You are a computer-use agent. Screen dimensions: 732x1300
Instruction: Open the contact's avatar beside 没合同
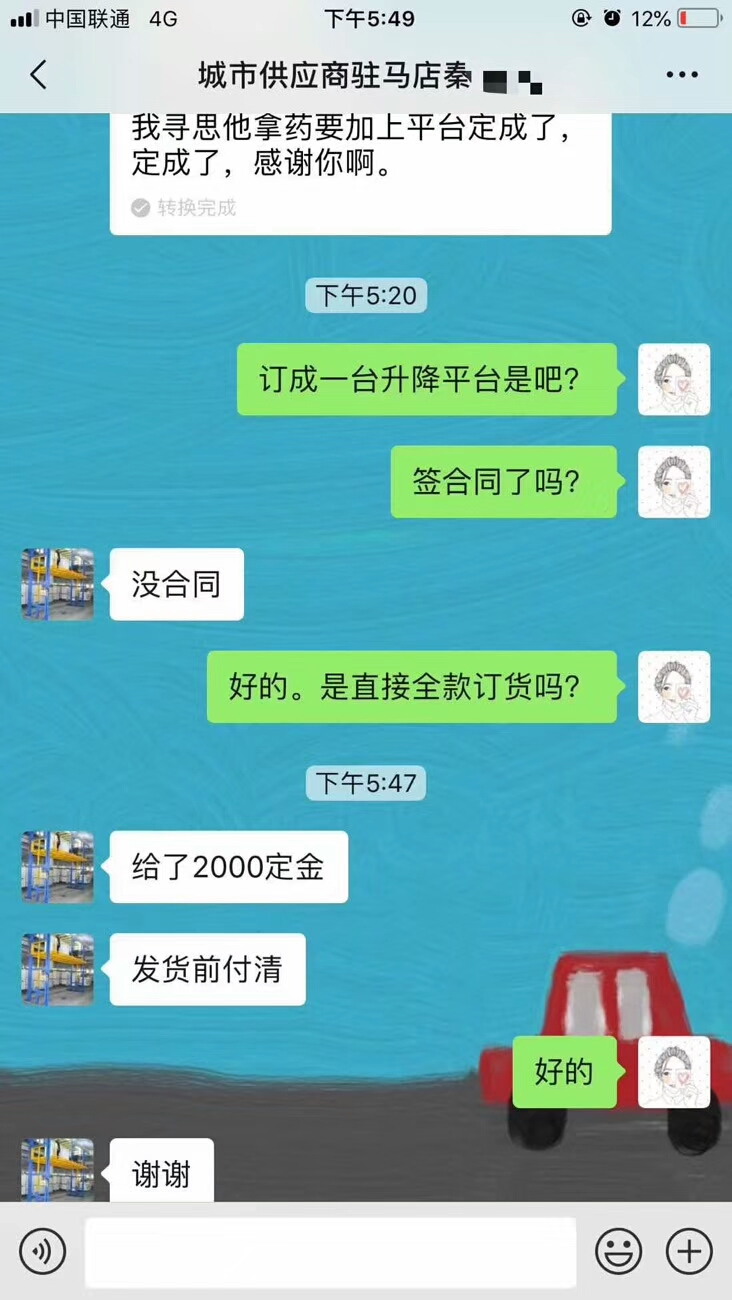tap(58, 584)
